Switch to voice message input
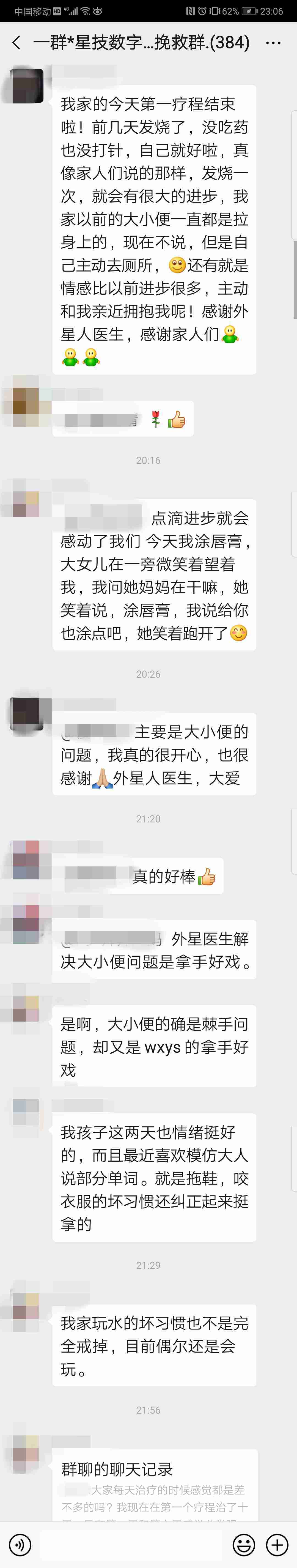Image resolution: width=297 pixels, height=1568 pixels. tap(20, 1544)
